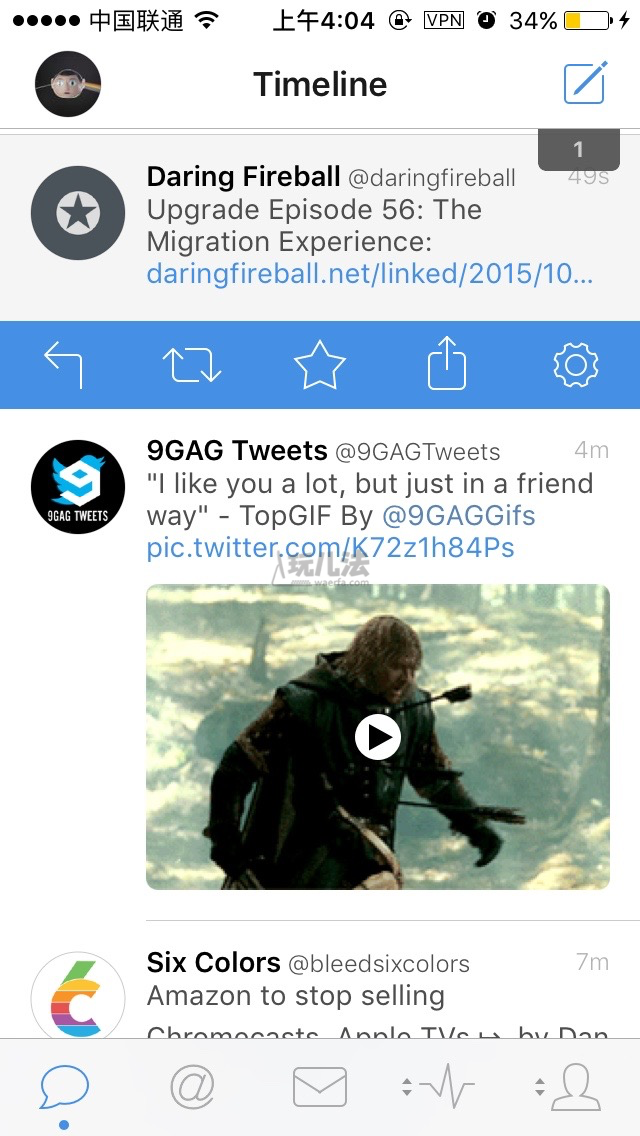
Task: Select the Timeline tab in bottom bar
Action: coord(64,1087)
